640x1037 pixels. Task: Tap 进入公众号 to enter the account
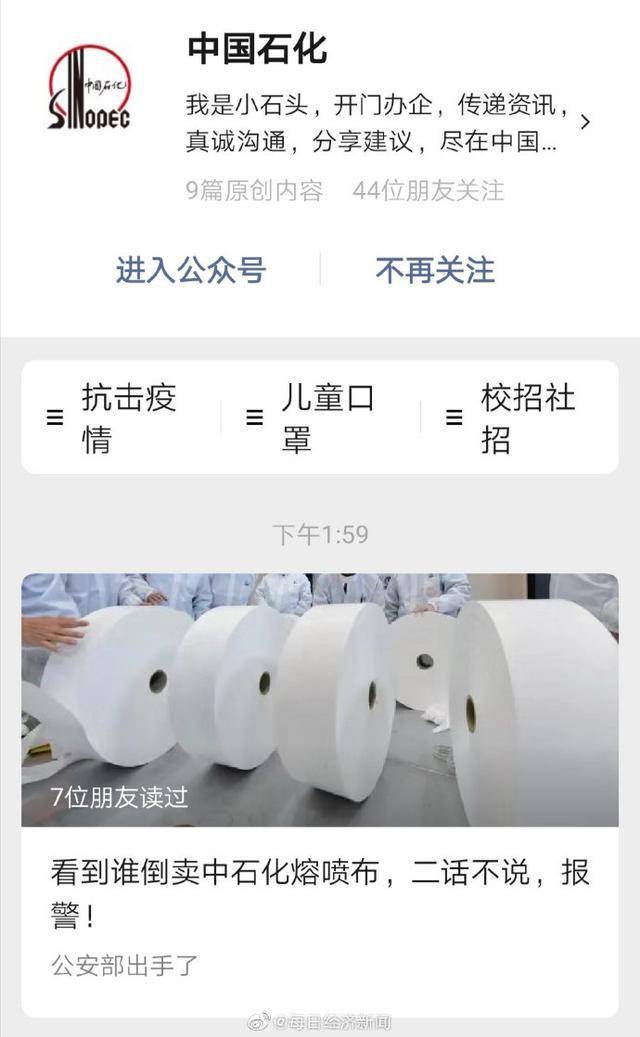(x=191, y=270)
